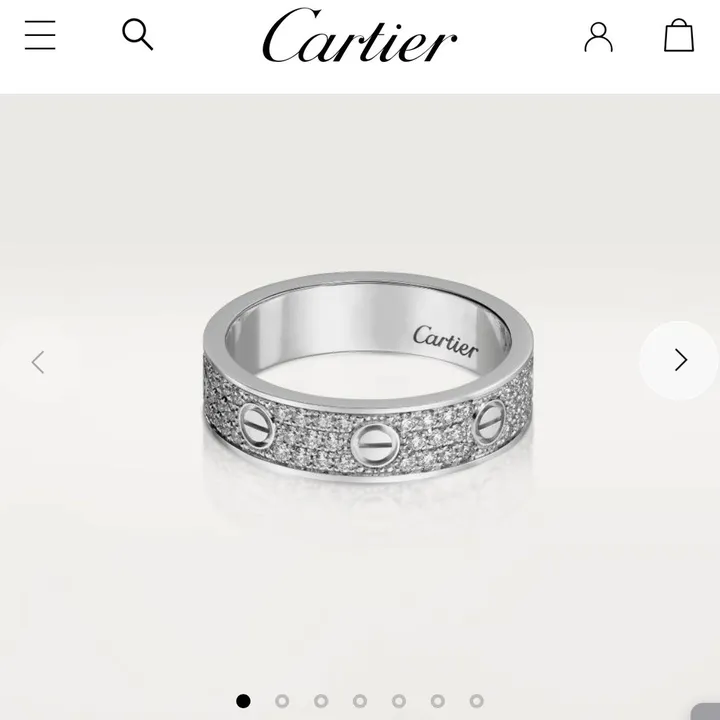Jump to the second image dot
Image resolution: width=720 pixels, height=720 pixels.
pyautogui.click(x=282, y=701)
